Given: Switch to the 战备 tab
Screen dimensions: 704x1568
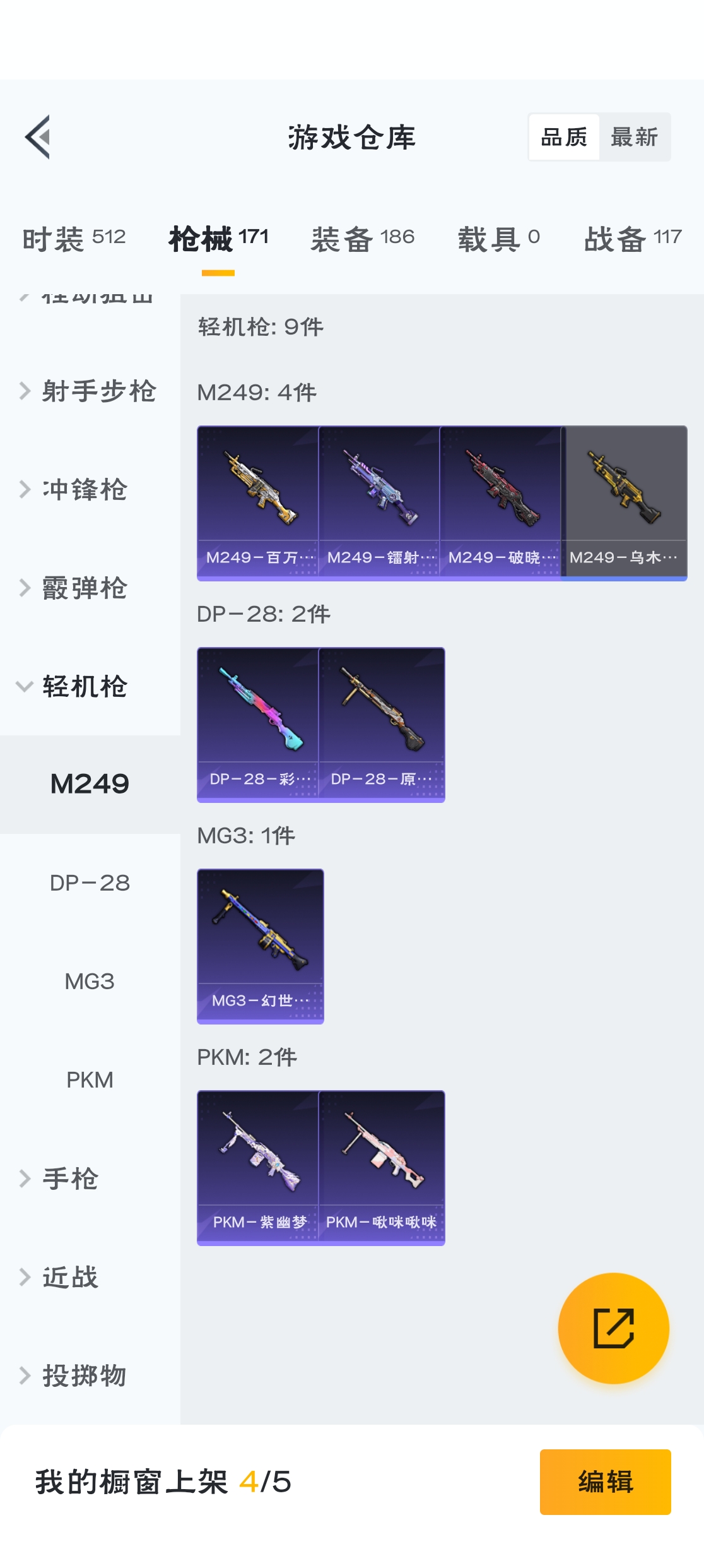Looking at the screenshot, I should (x=632, y=239).
